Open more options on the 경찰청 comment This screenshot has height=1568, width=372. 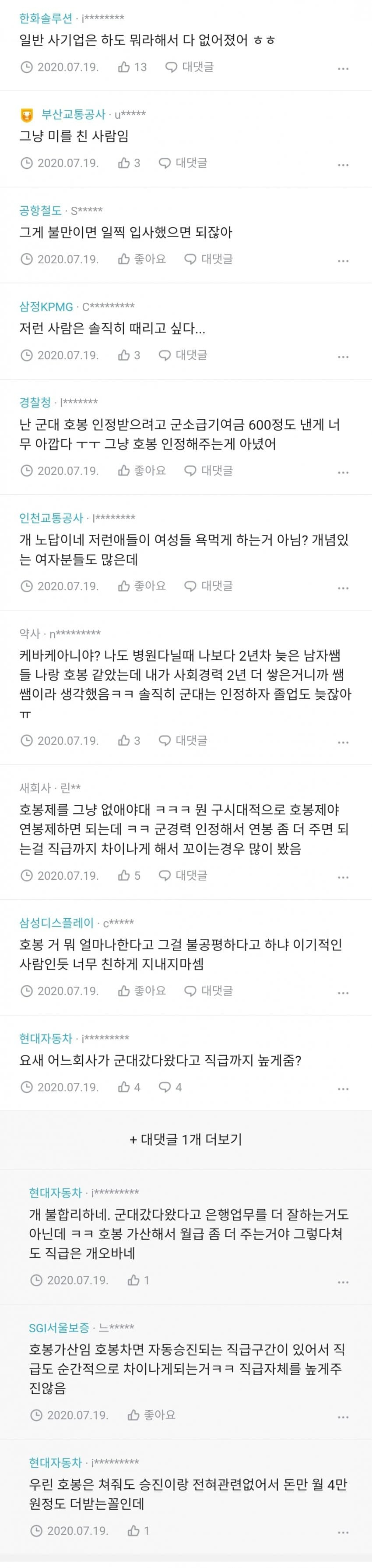pos(343,473)
